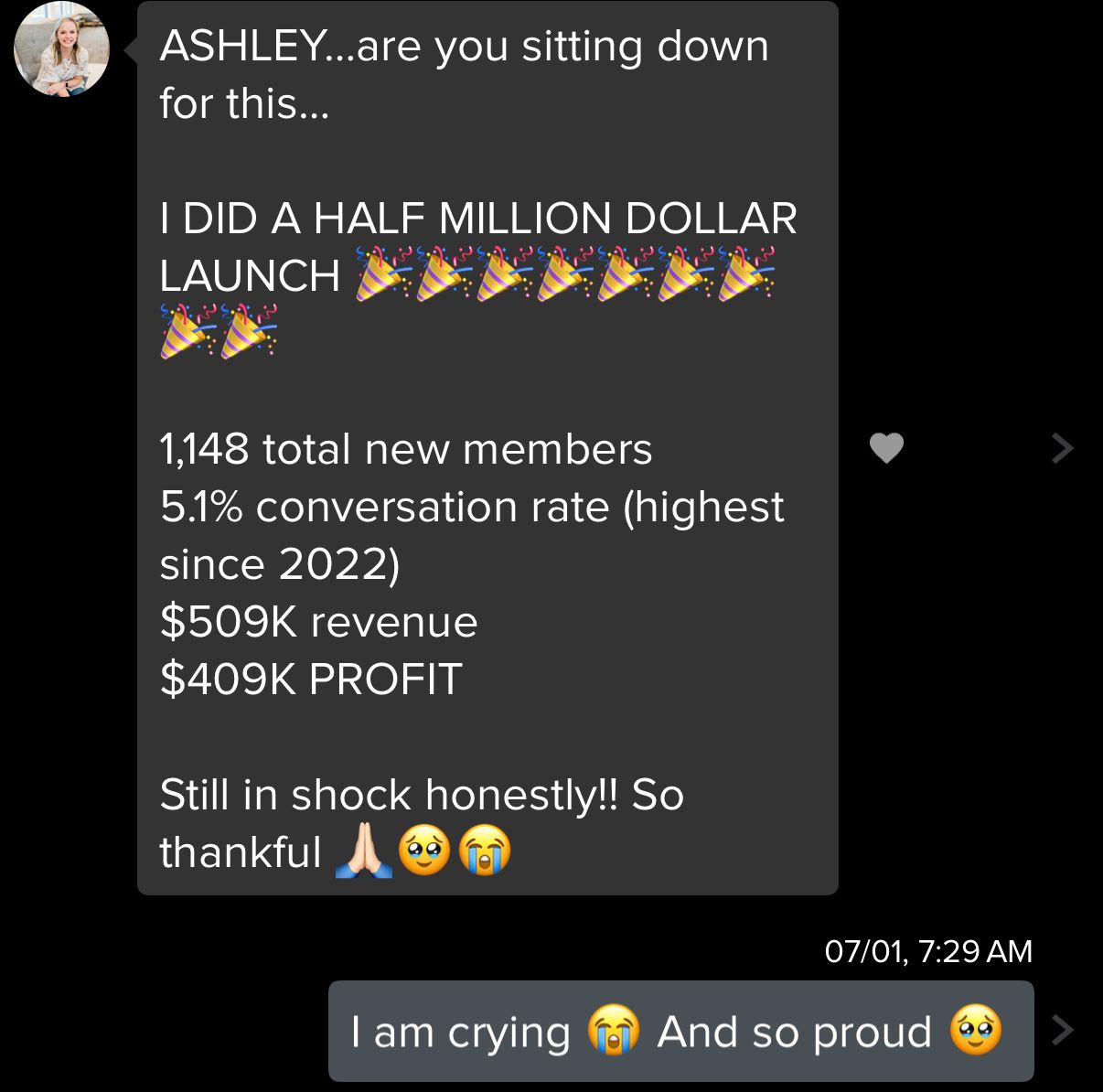Open the arrow beside "I am crying" reply
Screen dimensions: 1103x1092
[x=1062, y=1030]
